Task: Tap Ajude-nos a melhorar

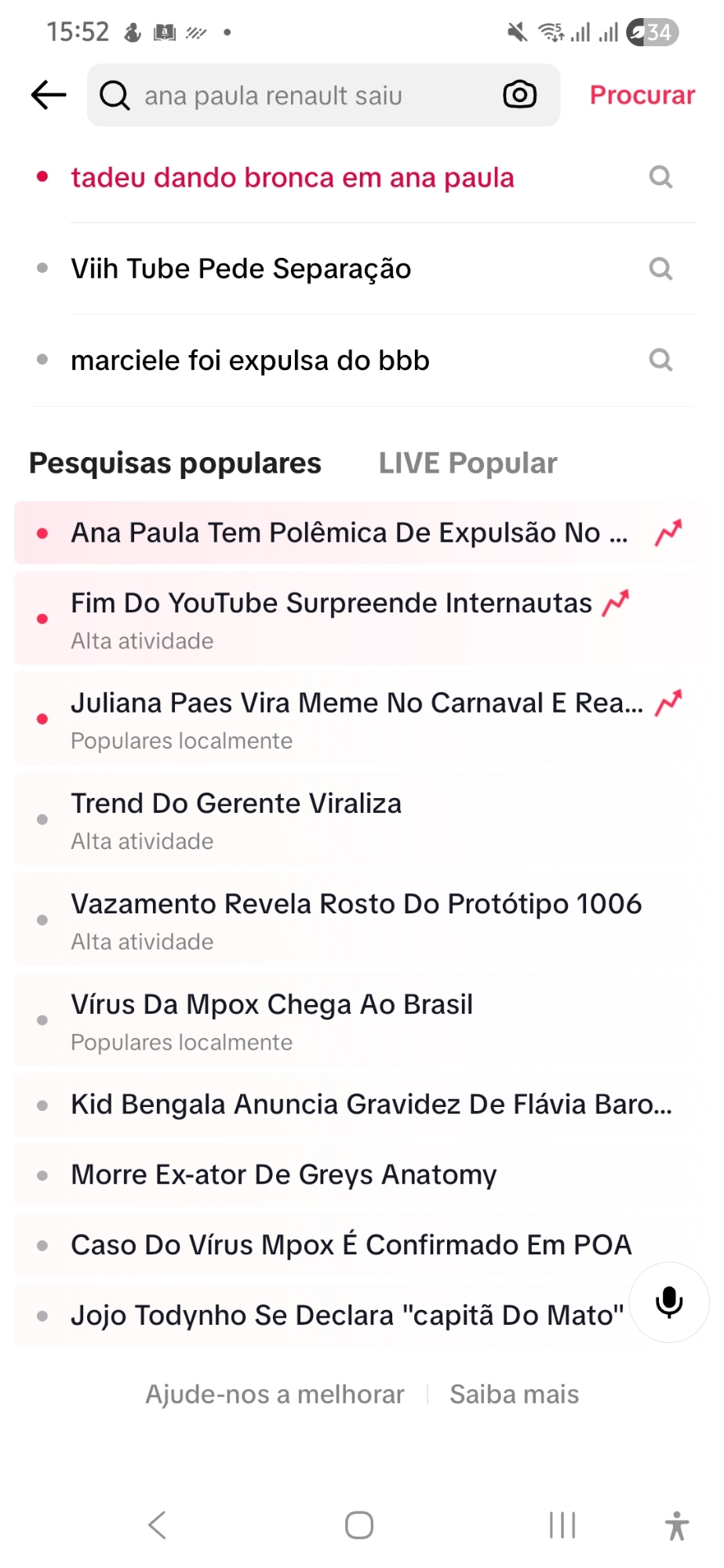Action: [x=275, y=1394]
